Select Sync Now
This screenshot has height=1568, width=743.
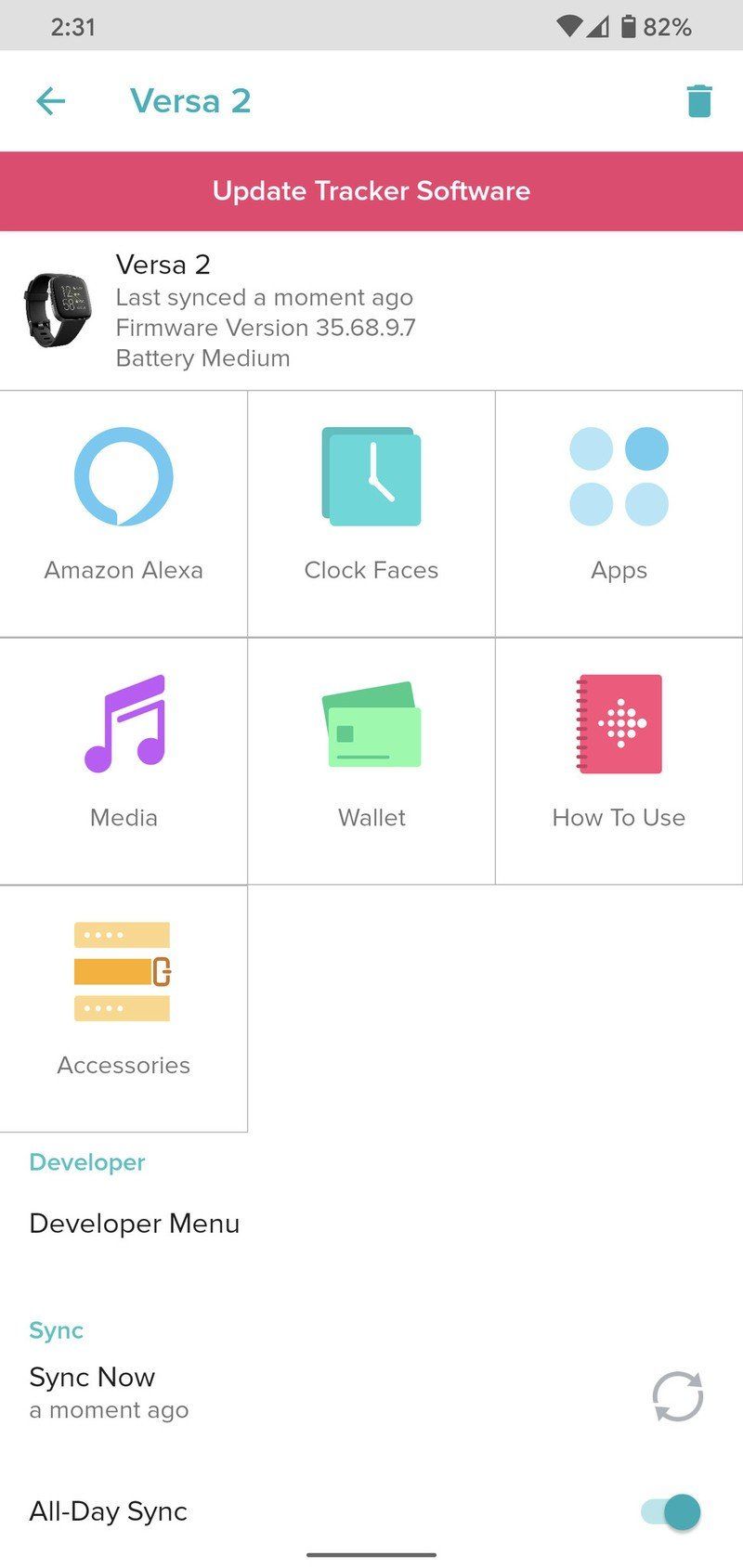pos(92,1377)
